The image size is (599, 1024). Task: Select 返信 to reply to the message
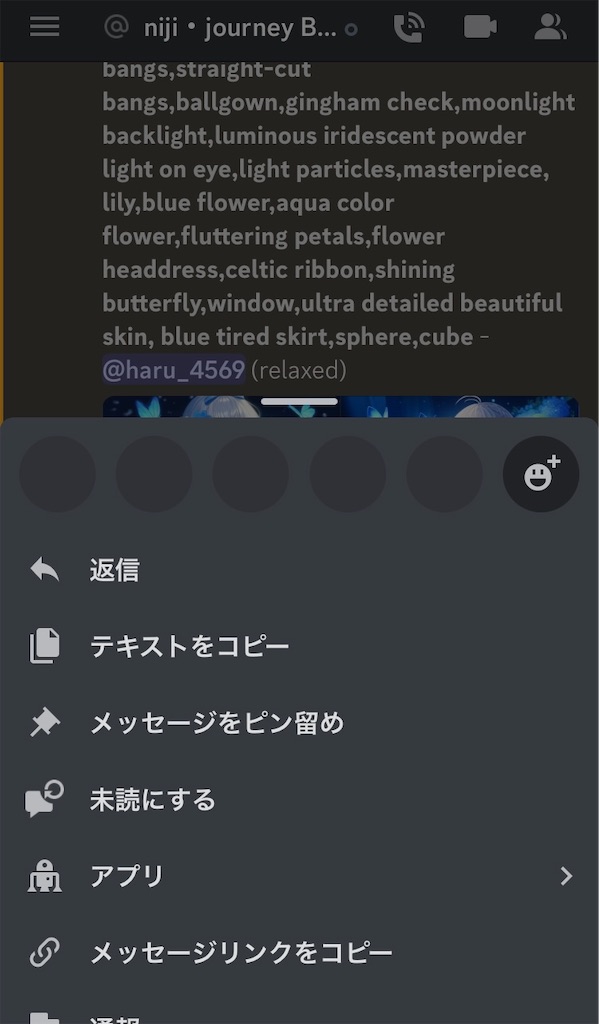coord(299,570)
